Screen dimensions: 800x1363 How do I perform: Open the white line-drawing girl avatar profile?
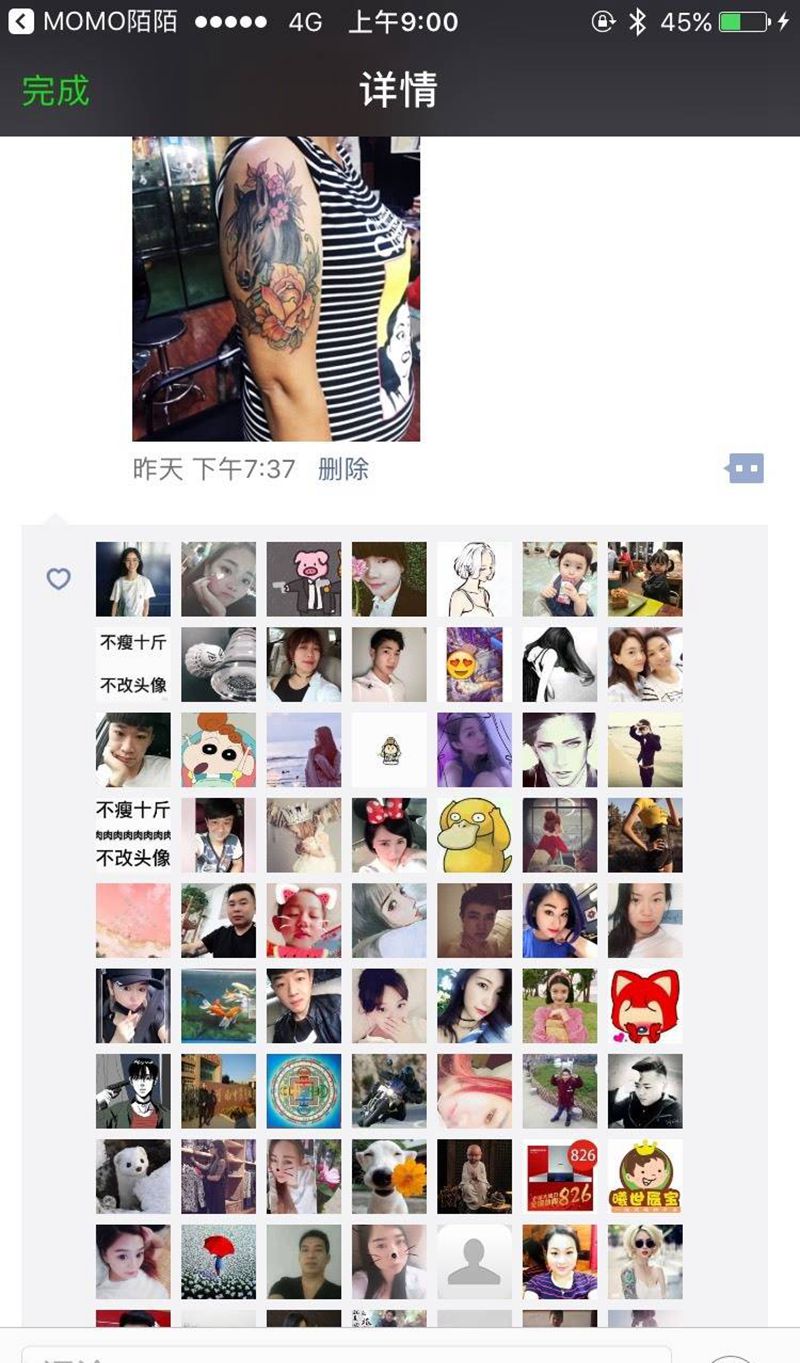pos(474,579)
